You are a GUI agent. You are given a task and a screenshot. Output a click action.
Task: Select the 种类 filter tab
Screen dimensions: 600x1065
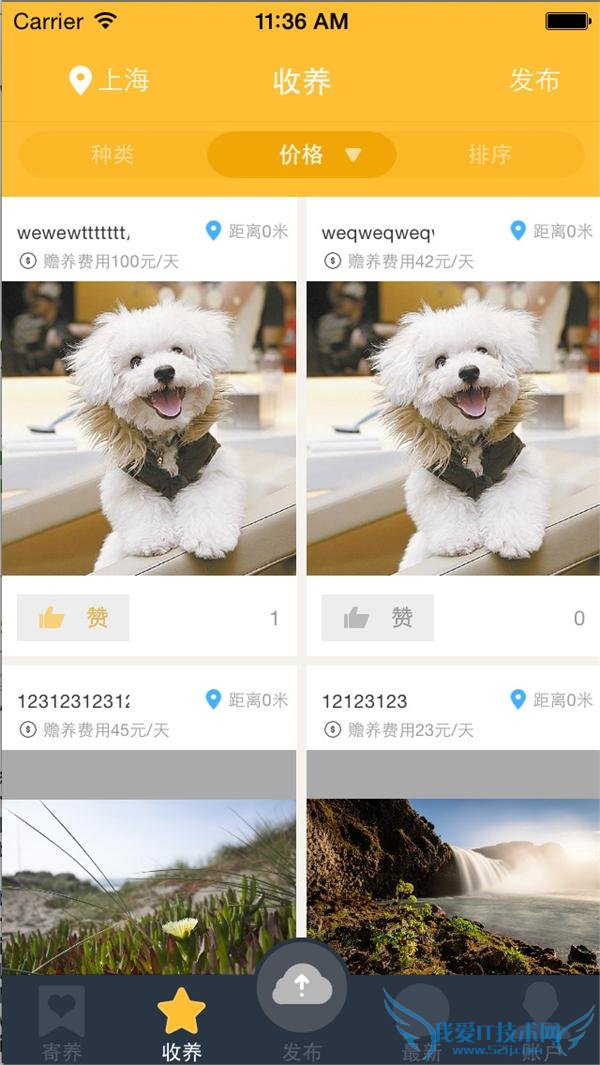pyautogui.click(x=112, y=155)
